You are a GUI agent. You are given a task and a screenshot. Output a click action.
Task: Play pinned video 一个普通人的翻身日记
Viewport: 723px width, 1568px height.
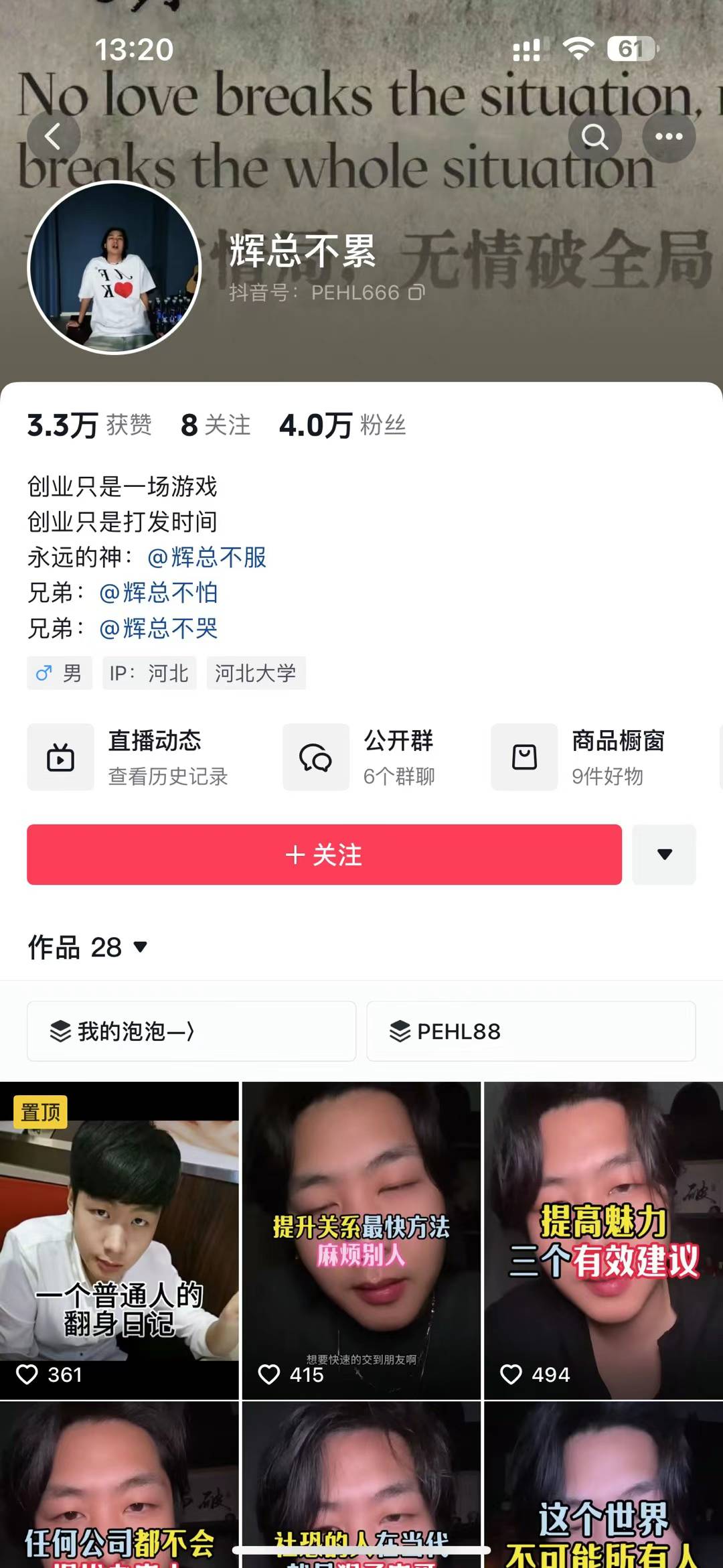click(x=119, y=1239)
